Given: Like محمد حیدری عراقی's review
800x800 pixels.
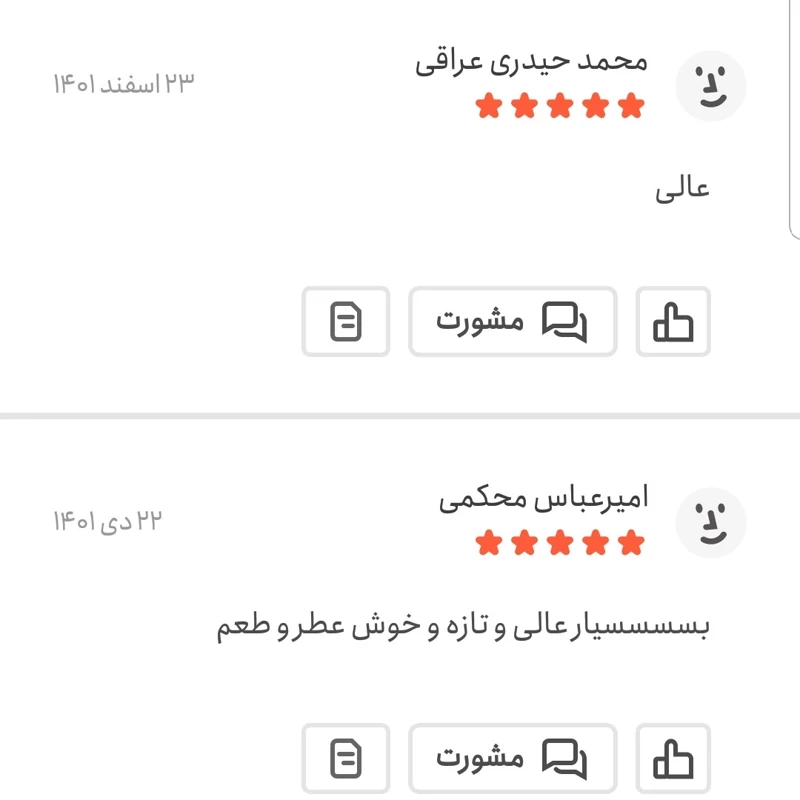Looking at the screenshot, I should [x=673, y=322].
